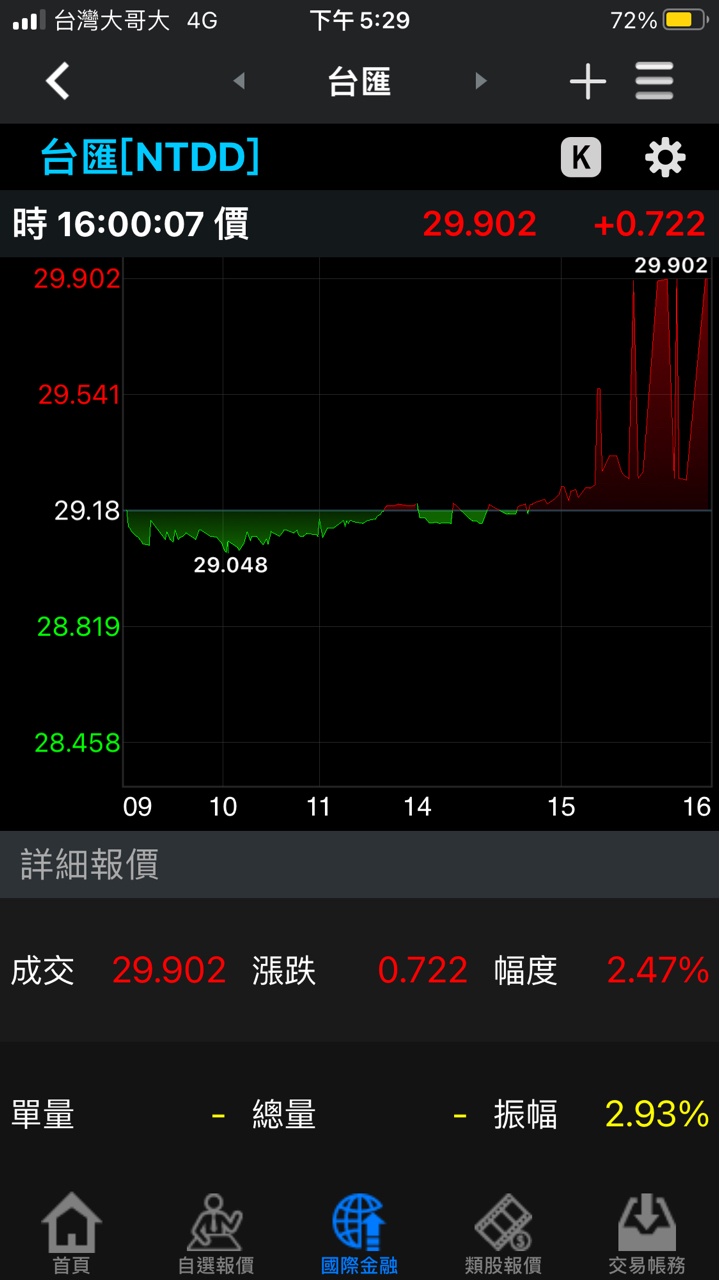720x1280 pixels.
Task: Open the 交易帳務 tab
Action: coord(647,1233)
